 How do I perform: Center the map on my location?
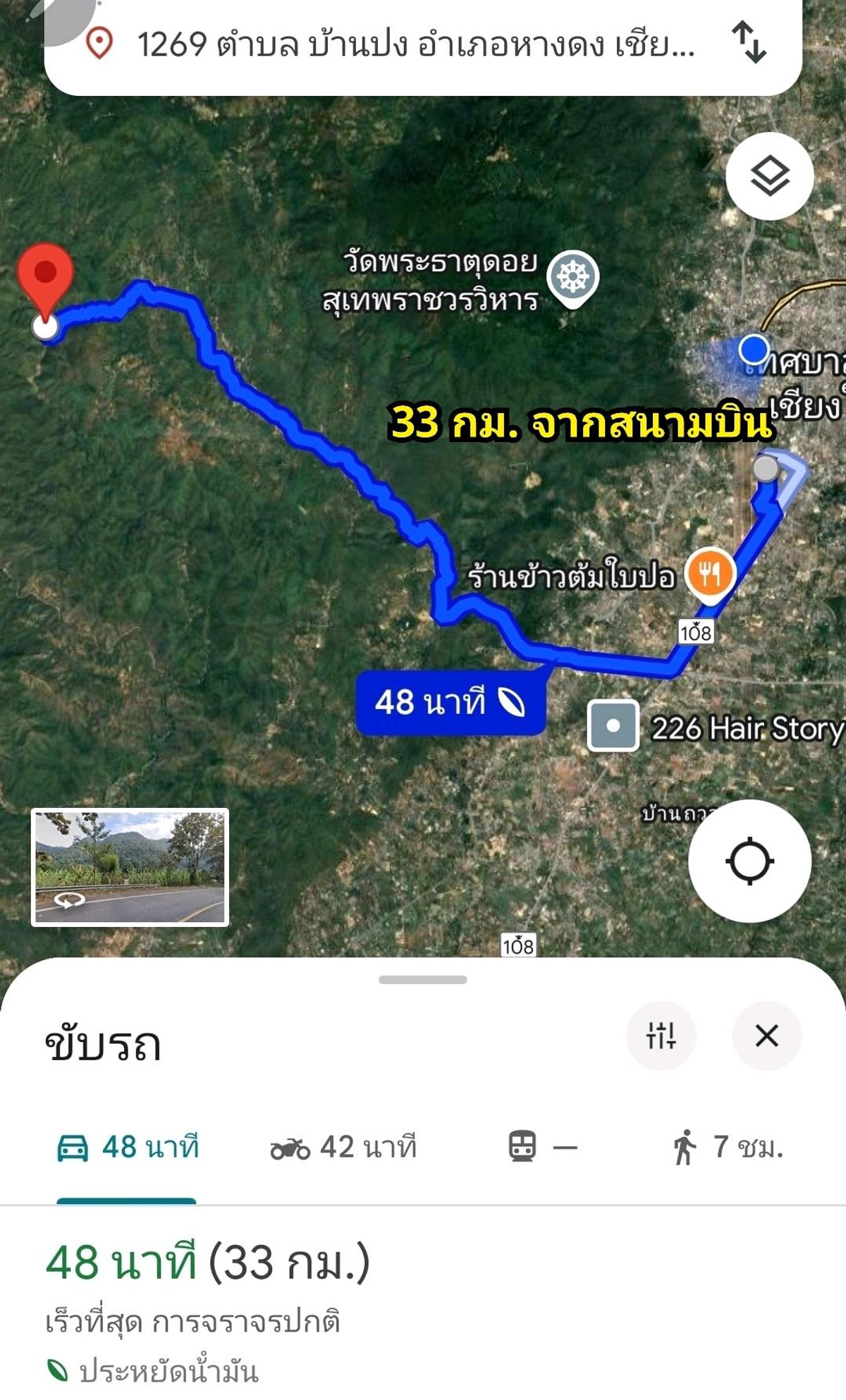click(749, 861)
